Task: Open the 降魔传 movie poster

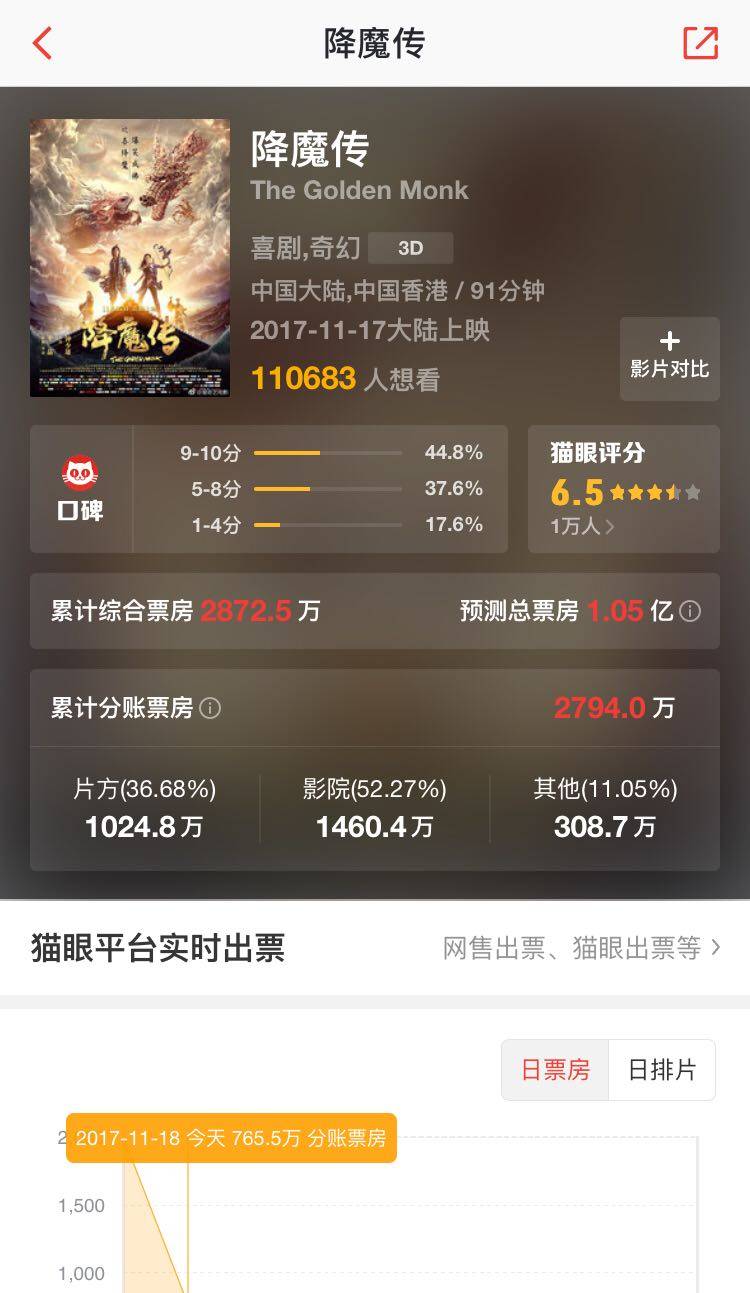Action: pyautogui.click(x=130, y=257)
